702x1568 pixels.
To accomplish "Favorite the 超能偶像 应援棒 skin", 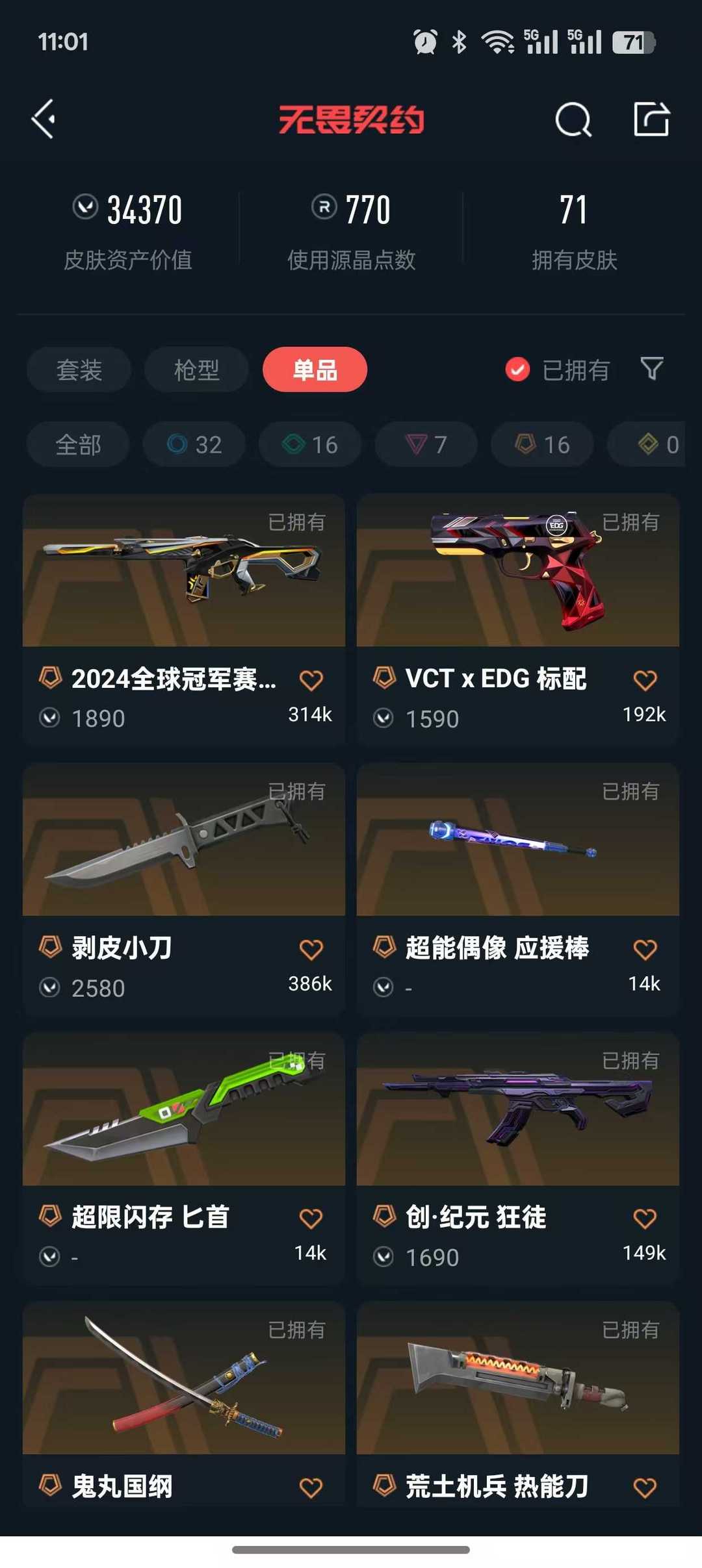I will click(645, 950).
